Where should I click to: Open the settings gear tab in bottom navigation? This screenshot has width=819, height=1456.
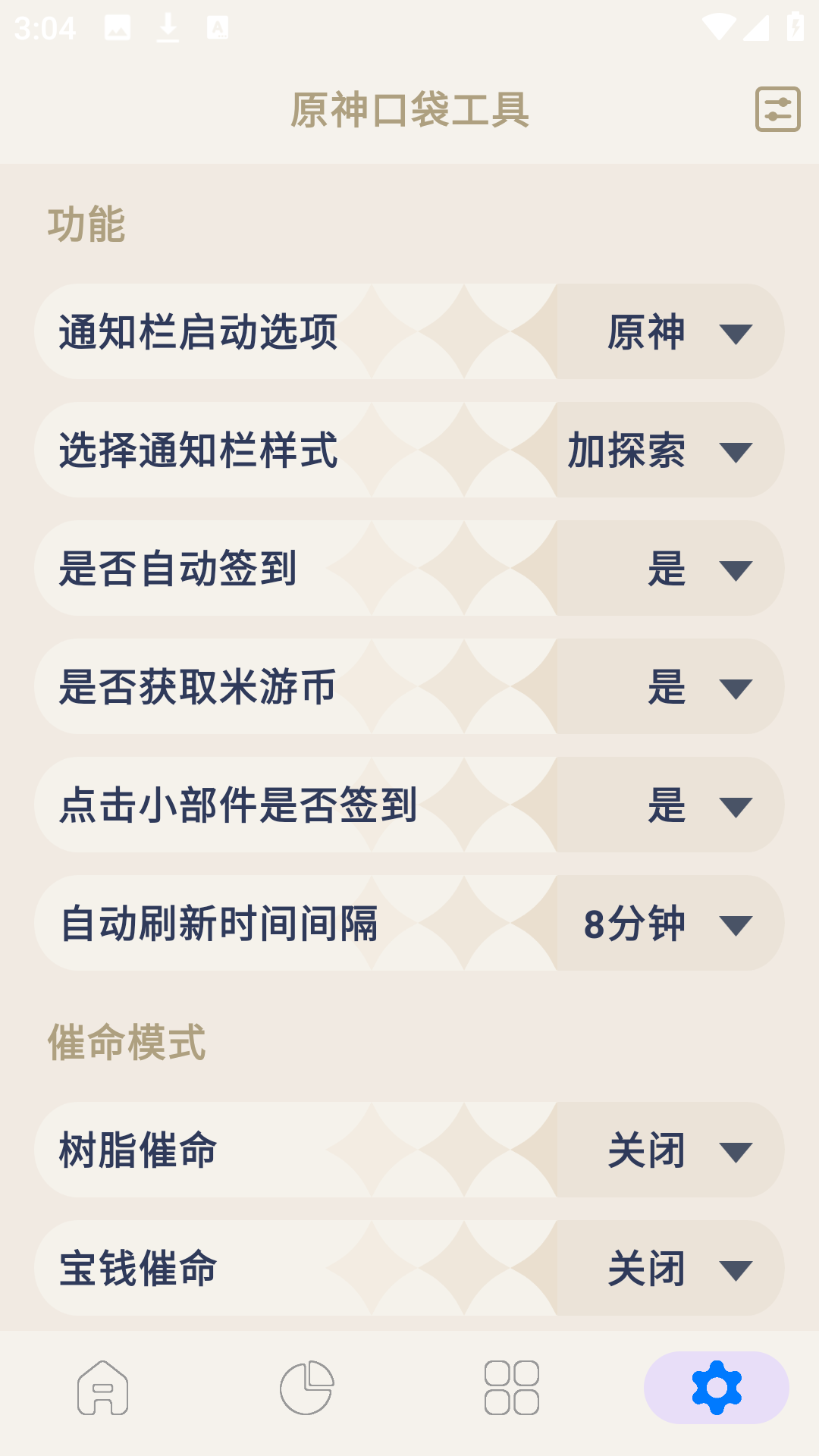pyautogui.click(x=717, y=1389)
